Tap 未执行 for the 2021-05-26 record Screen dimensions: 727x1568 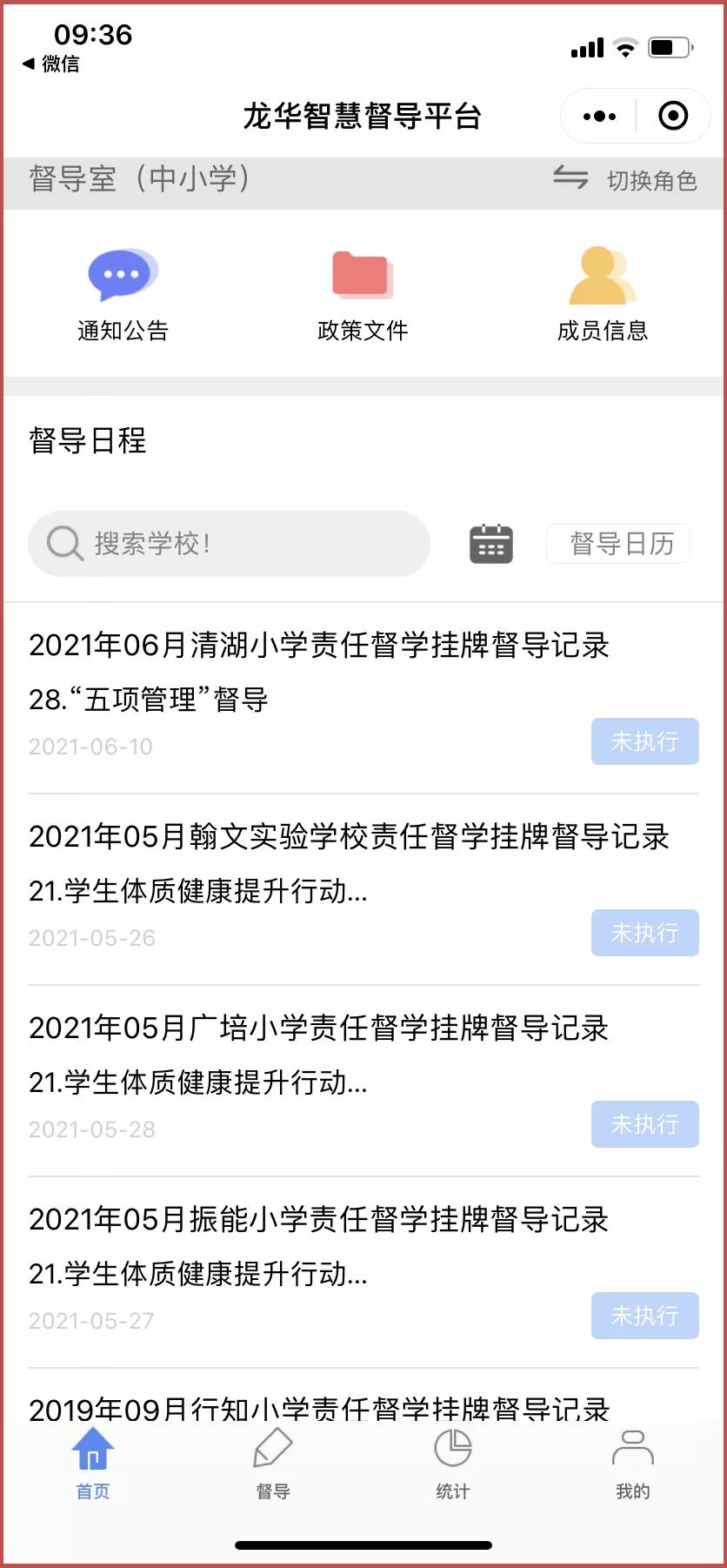tap(644, 933)
